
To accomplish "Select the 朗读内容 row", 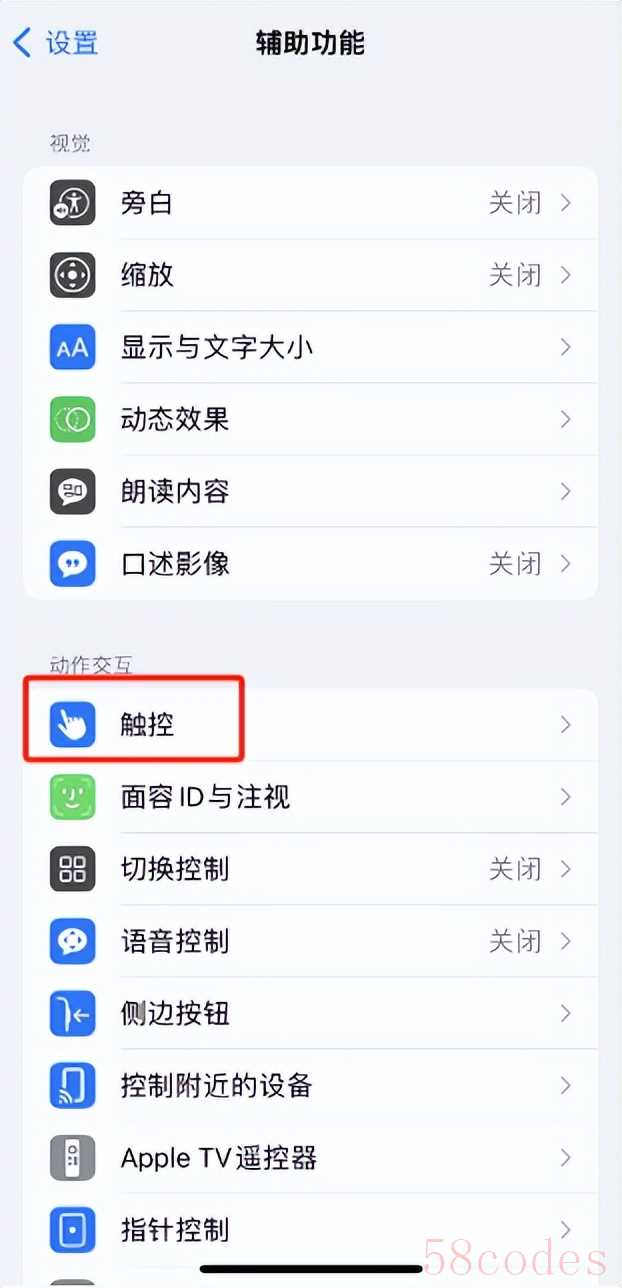I will click(311, 491).
